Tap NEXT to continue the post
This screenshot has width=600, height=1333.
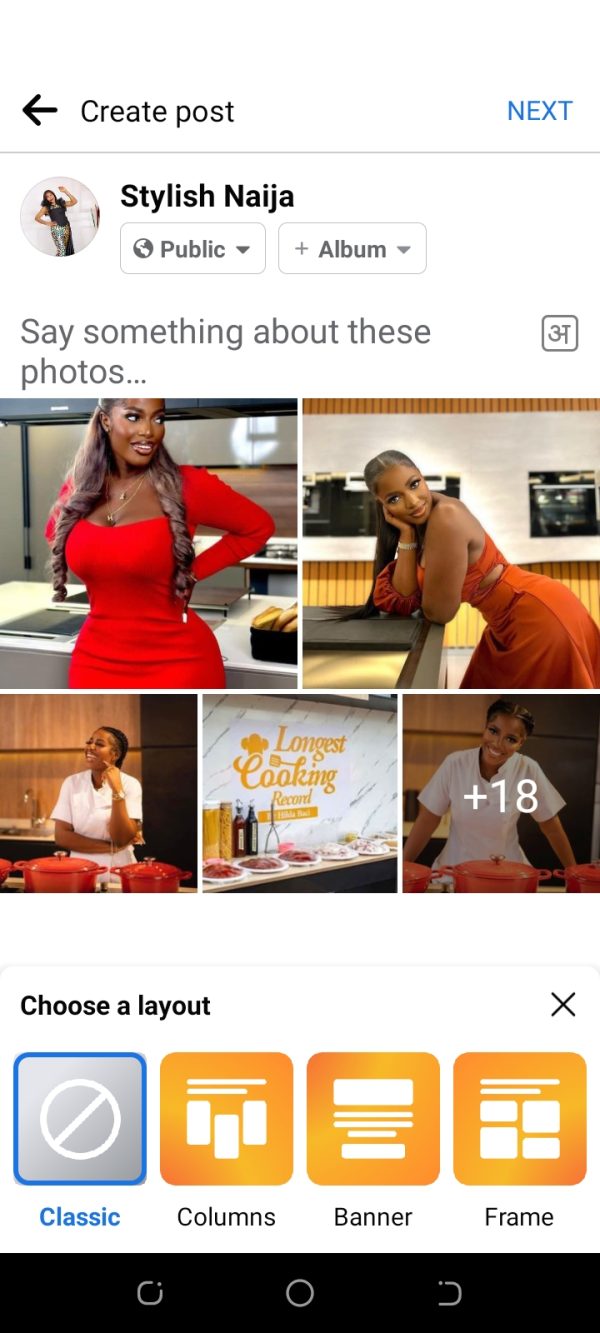(x=539, y=111)
